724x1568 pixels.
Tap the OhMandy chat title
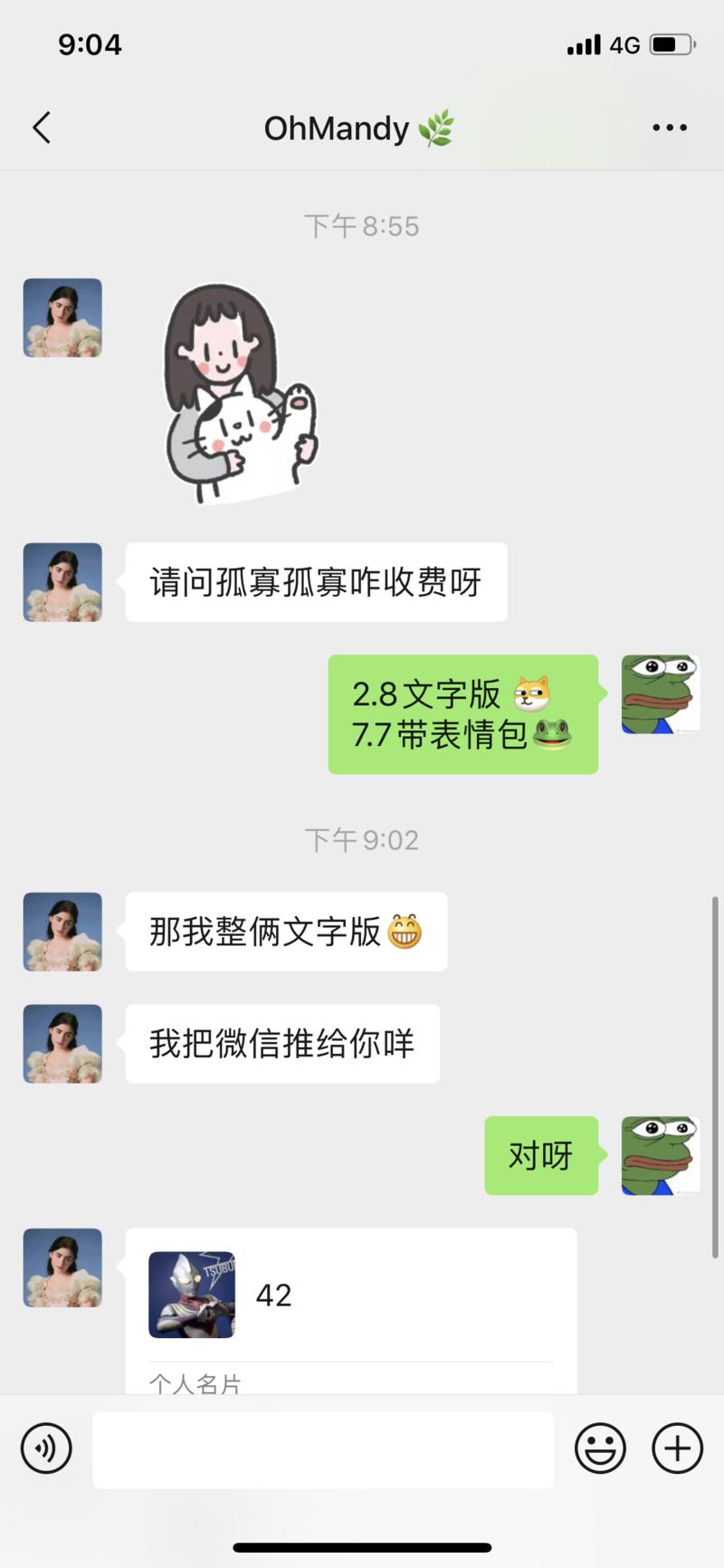point(357,127)
